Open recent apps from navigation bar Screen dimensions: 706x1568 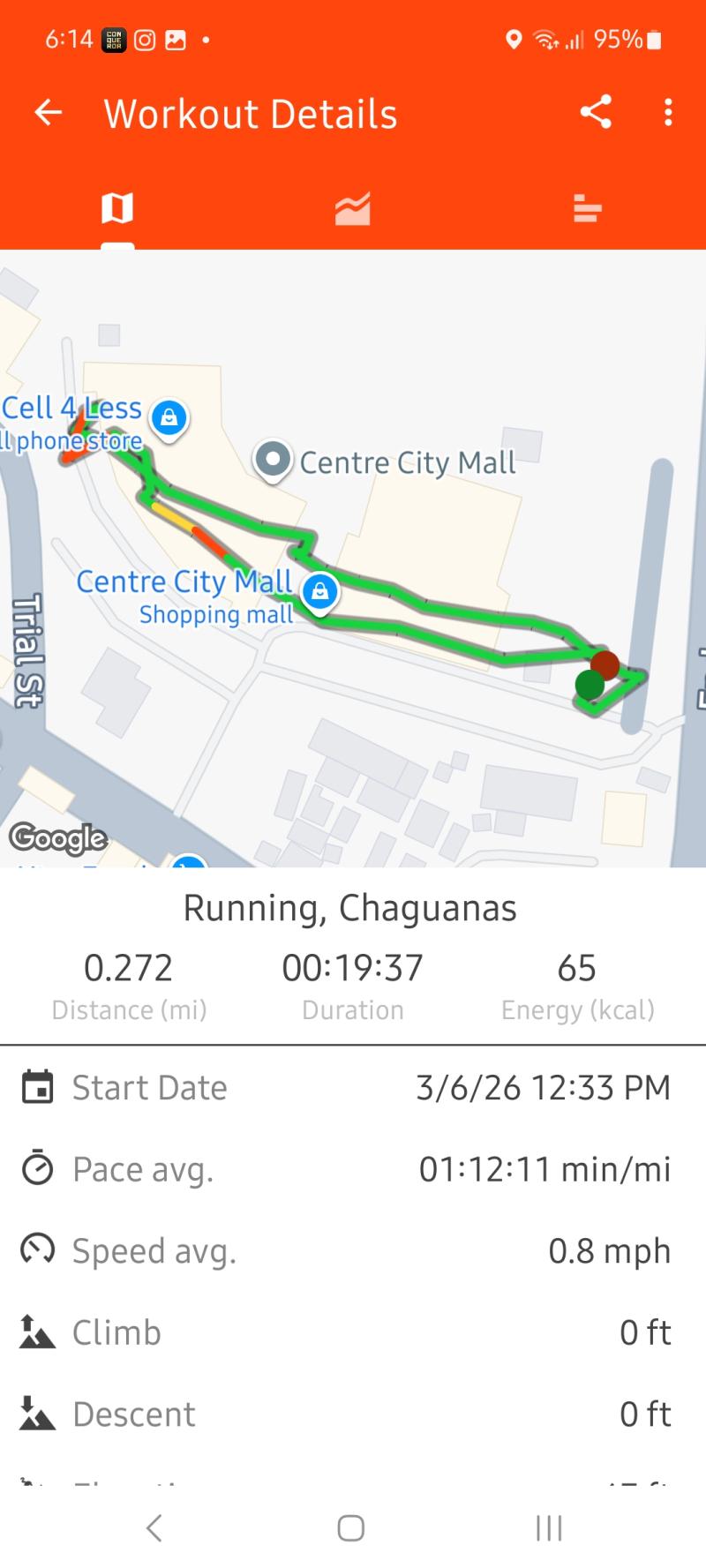coord(549,1527)
